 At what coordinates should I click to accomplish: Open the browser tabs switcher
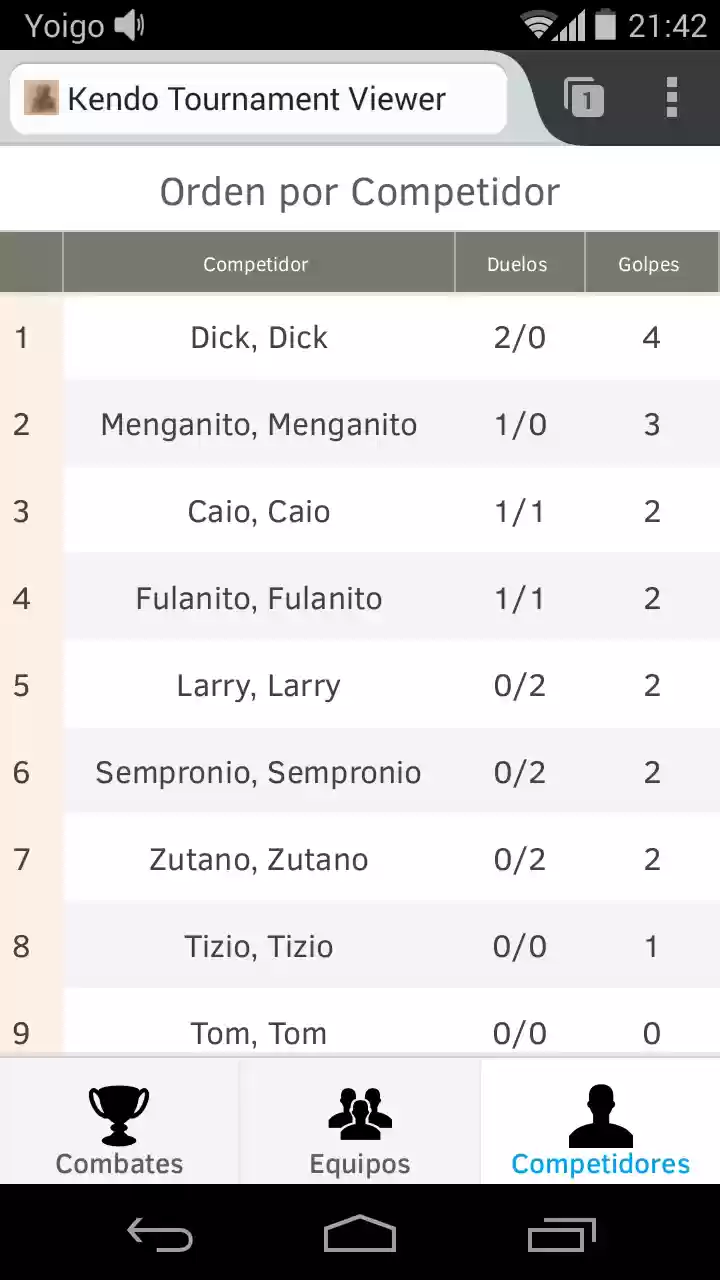(584, 98)
